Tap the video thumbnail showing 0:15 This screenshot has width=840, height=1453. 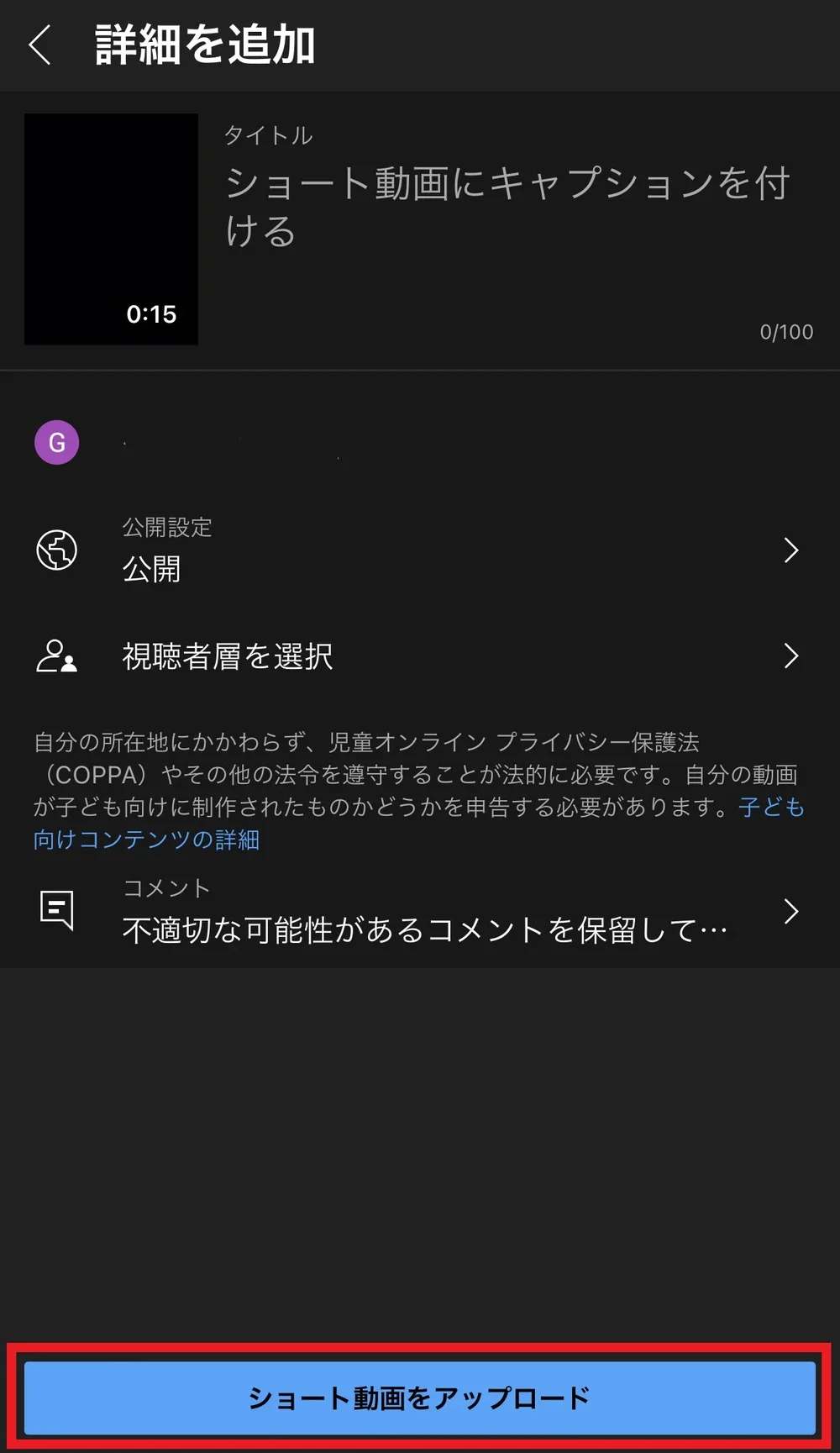click(110, 228)
